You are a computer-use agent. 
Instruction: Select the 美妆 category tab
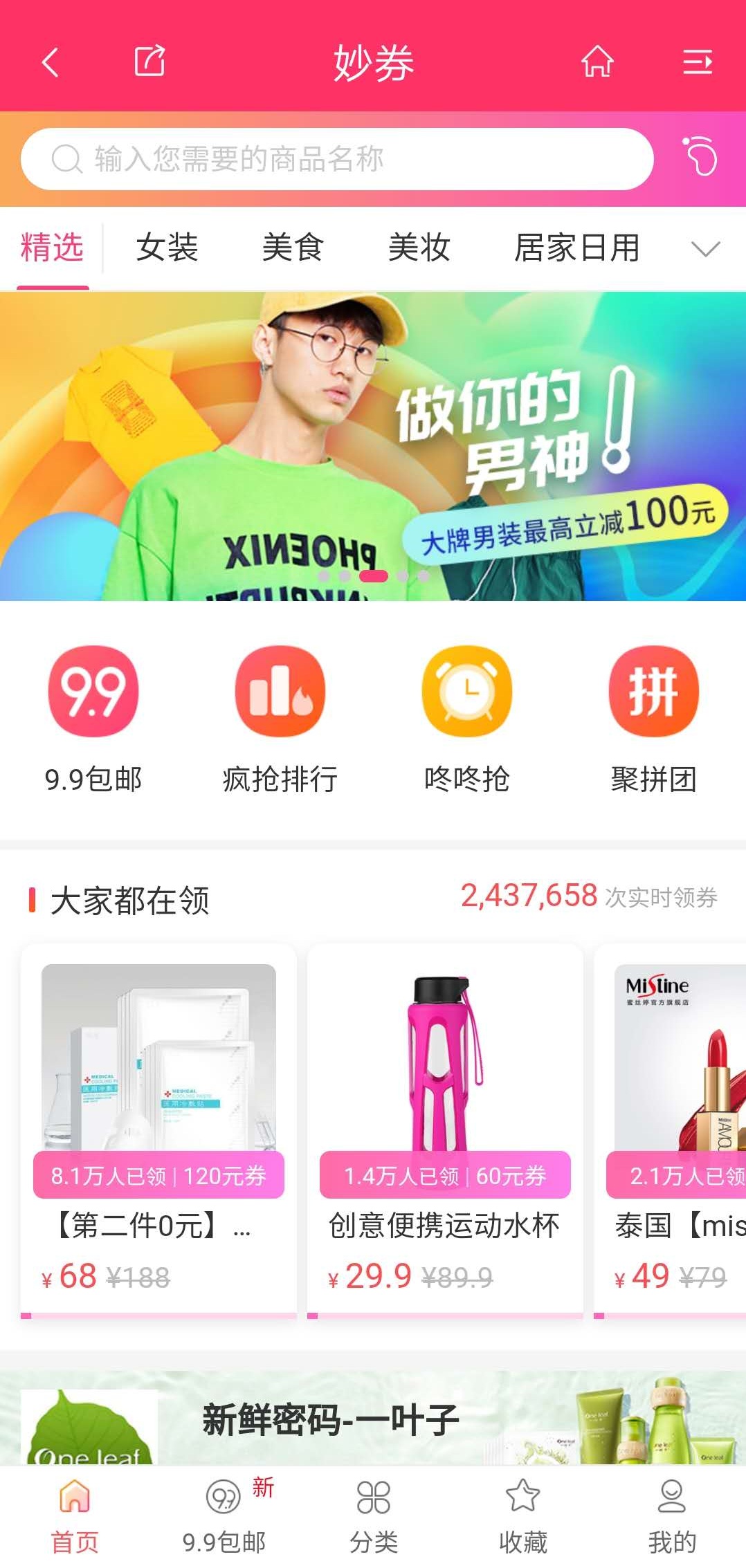tap(419, 248)
